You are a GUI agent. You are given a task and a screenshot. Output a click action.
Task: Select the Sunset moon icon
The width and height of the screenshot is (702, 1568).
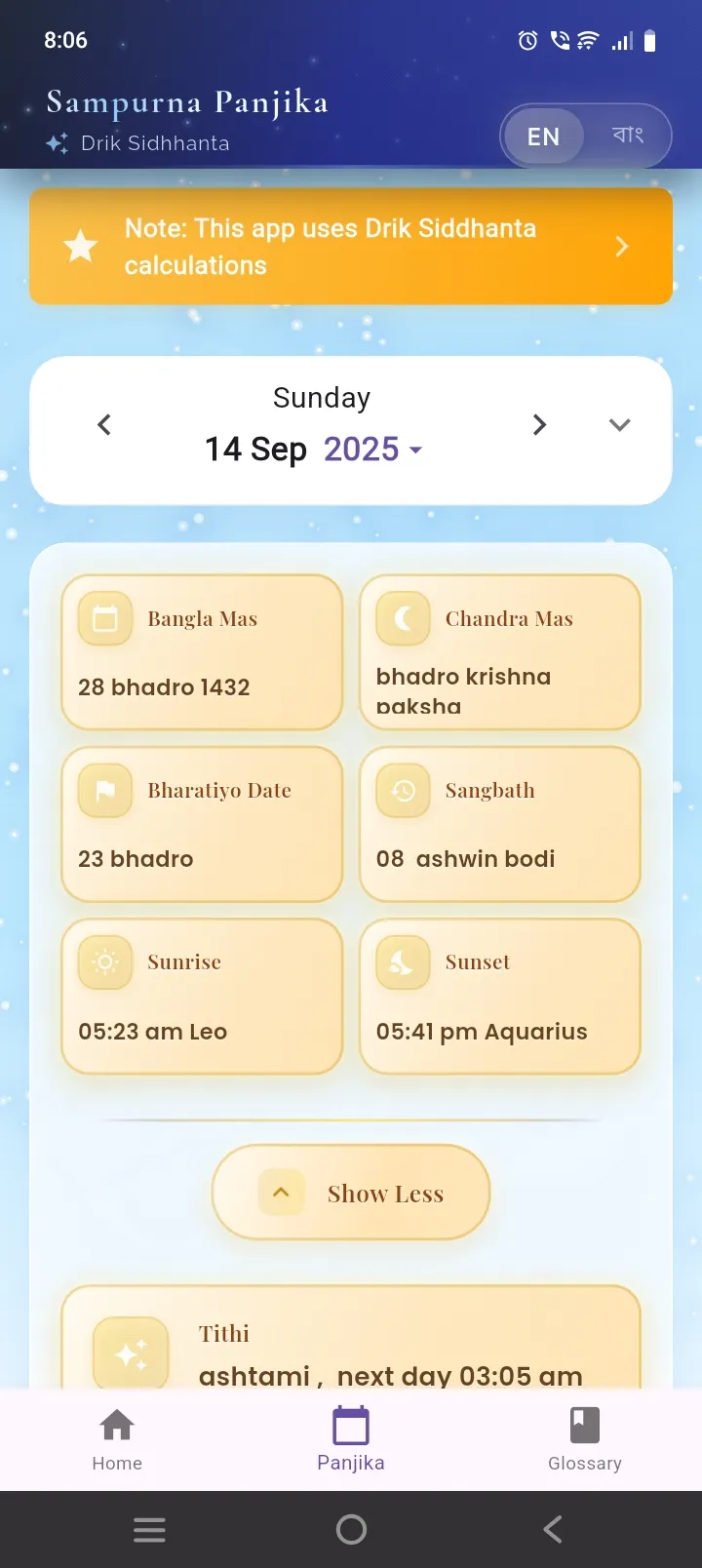click(403, 961)
